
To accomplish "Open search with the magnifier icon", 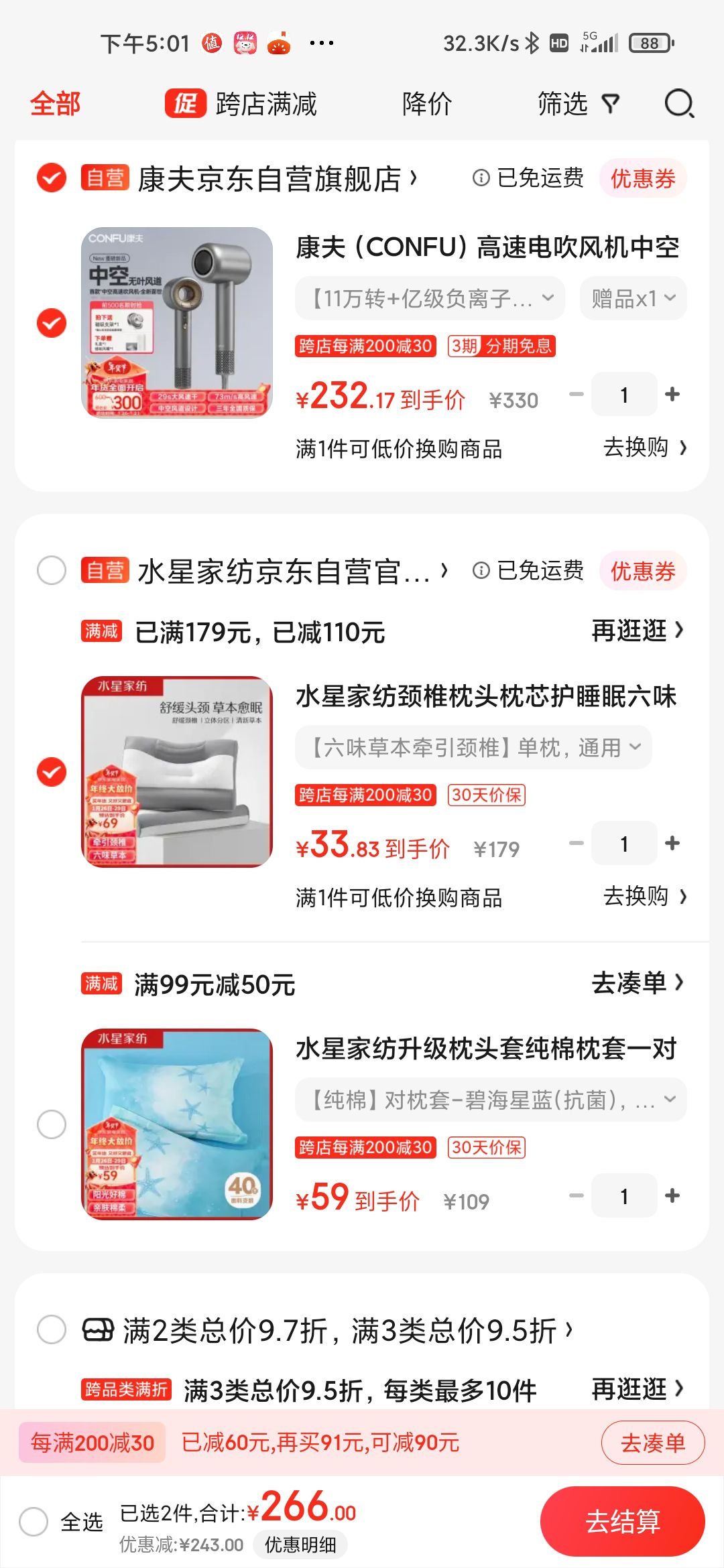I will point(680,104).
